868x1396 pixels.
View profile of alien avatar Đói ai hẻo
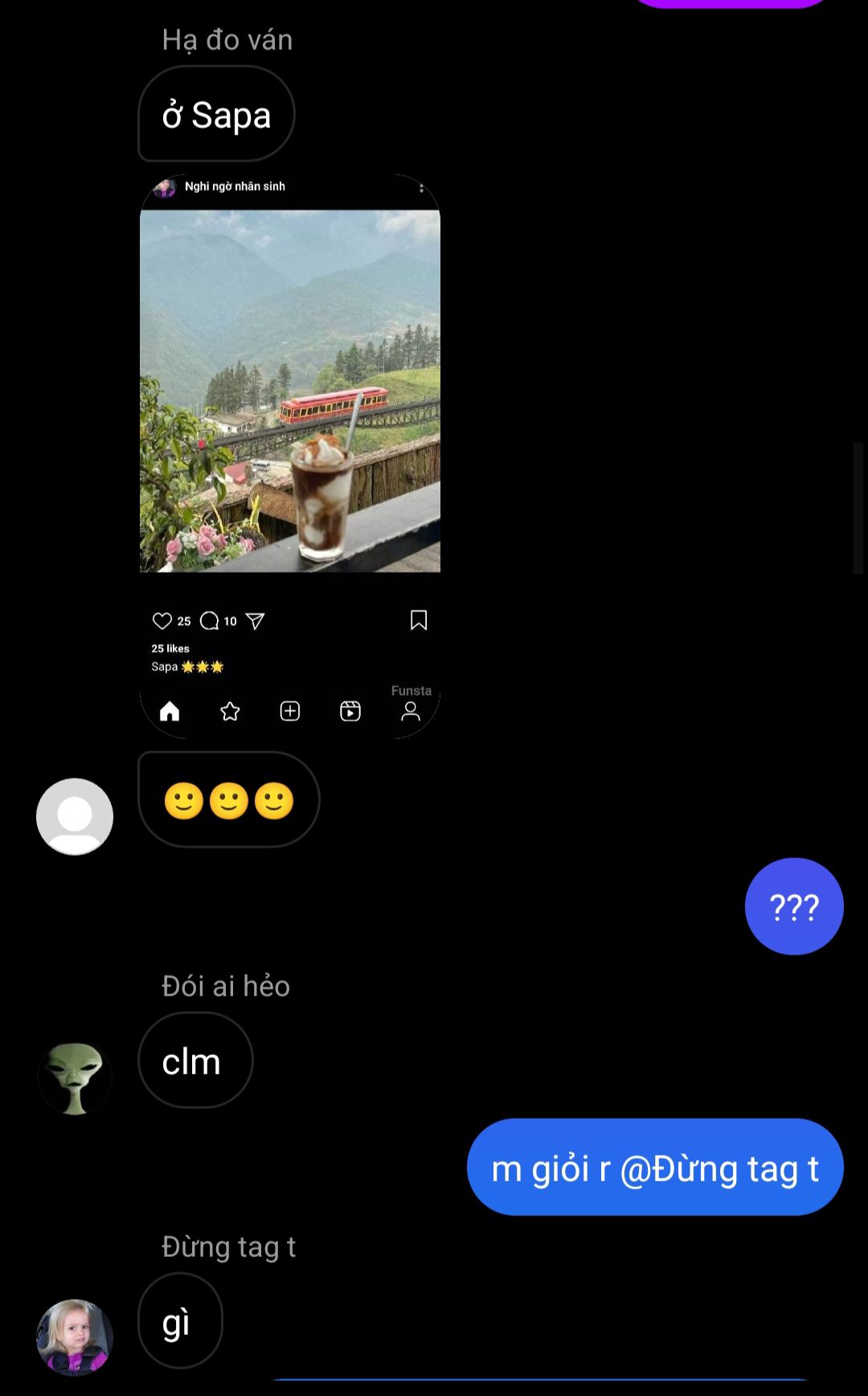(75, 1078)
